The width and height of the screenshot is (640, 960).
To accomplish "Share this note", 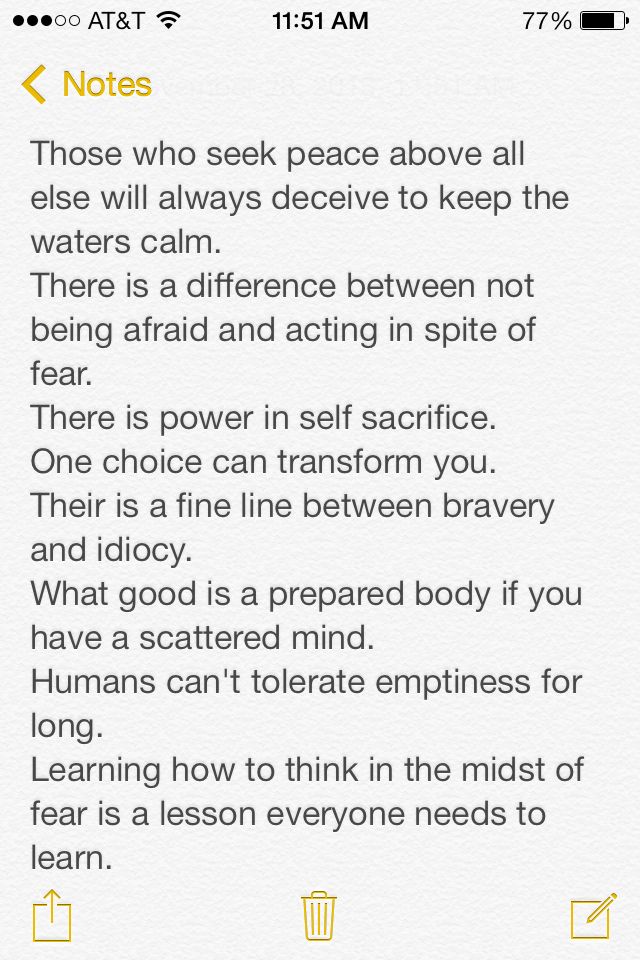I will tap(52, 914).
